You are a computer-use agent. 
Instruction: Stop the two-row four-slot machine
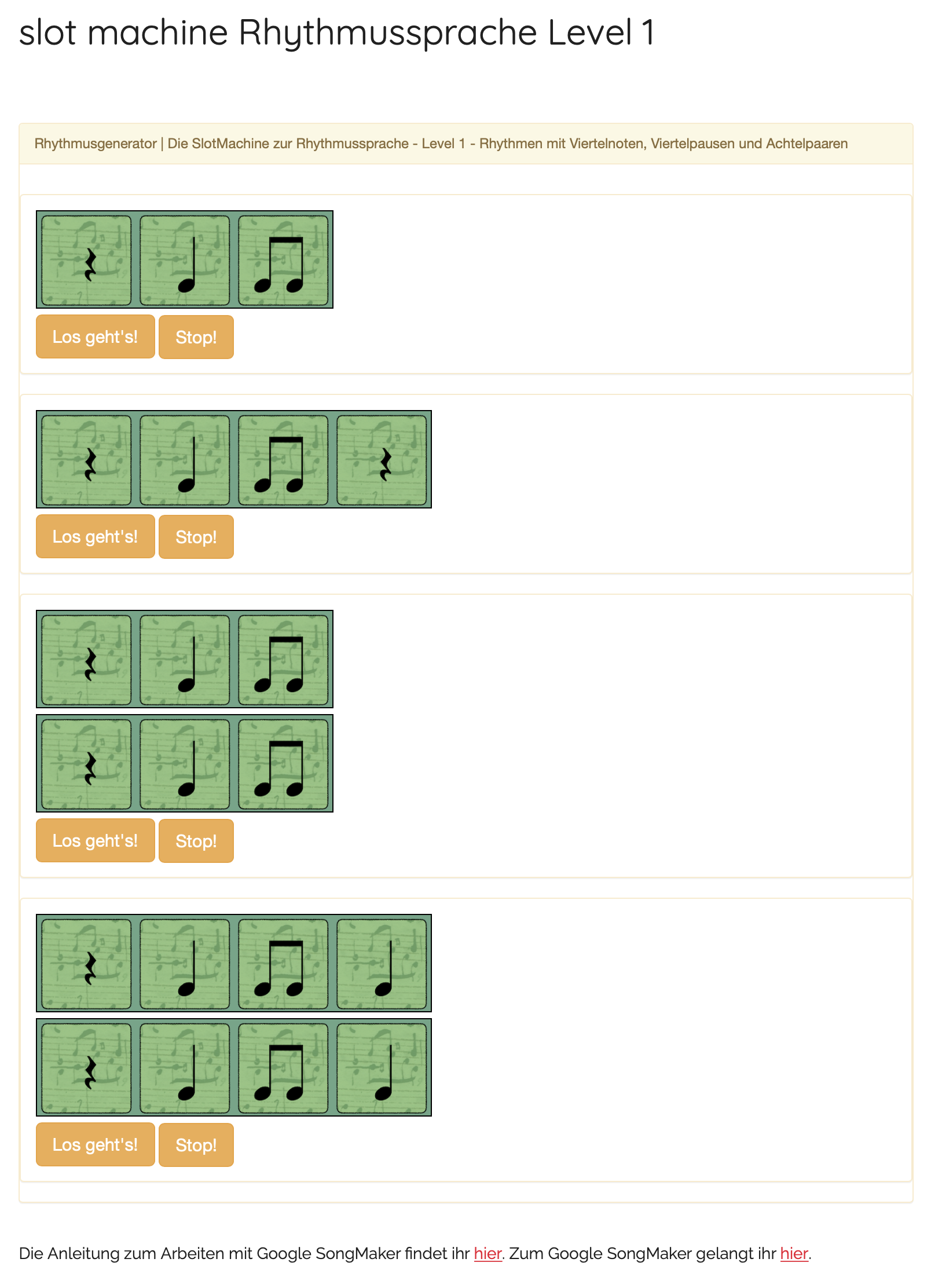196,1145
